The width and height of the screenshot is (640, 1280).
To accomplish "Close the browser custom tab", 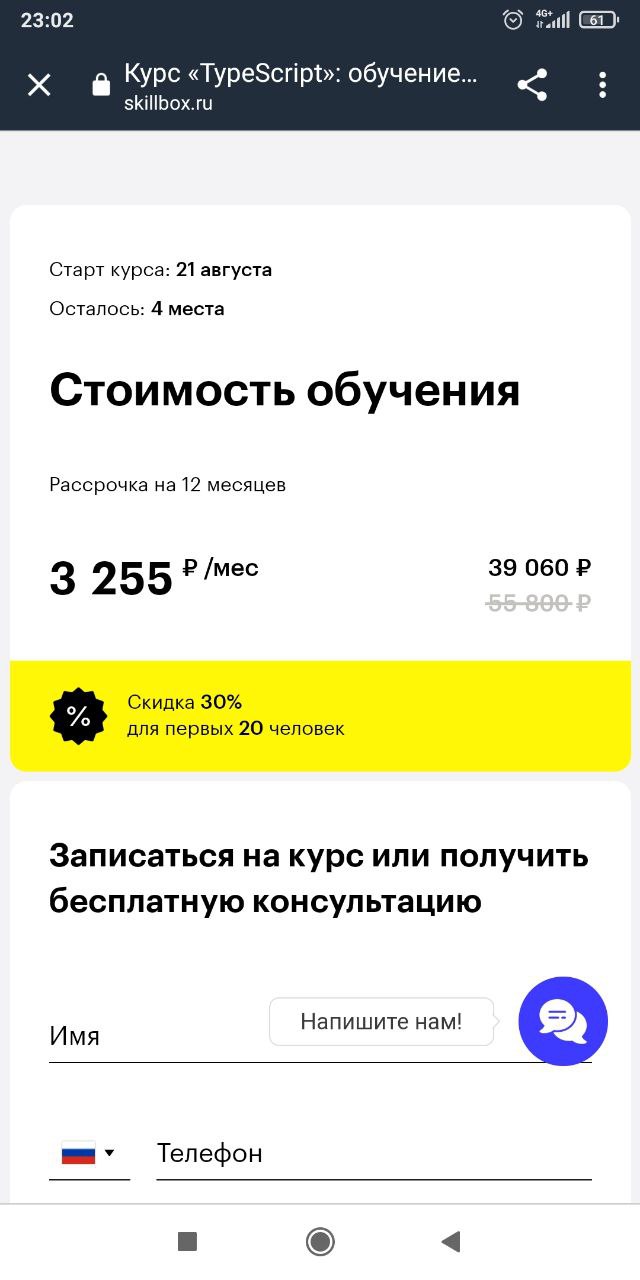I will click(x=39, y=85).
